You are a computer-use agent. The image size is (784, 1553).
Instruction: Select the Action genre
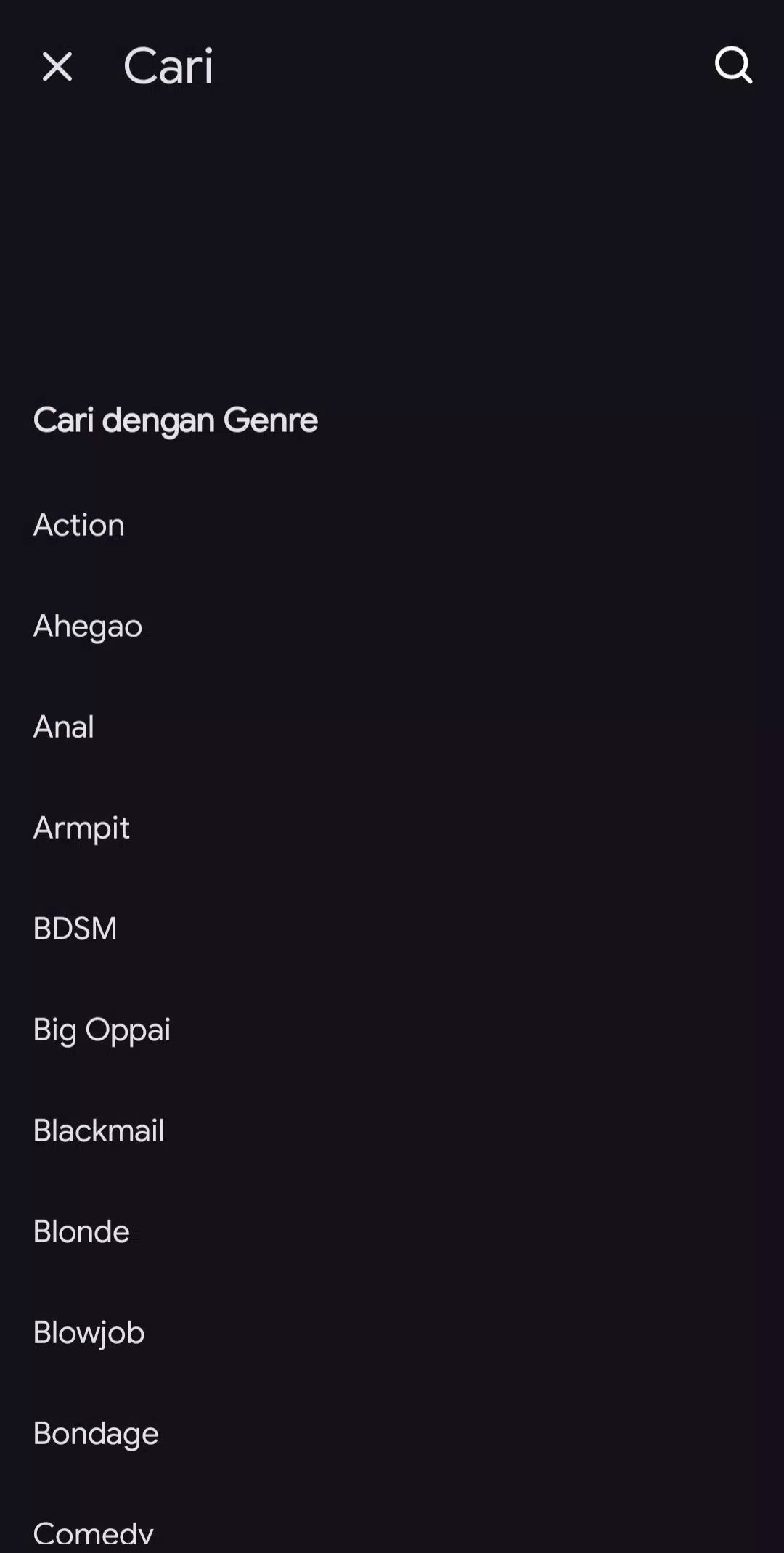[x=79, y=525]
